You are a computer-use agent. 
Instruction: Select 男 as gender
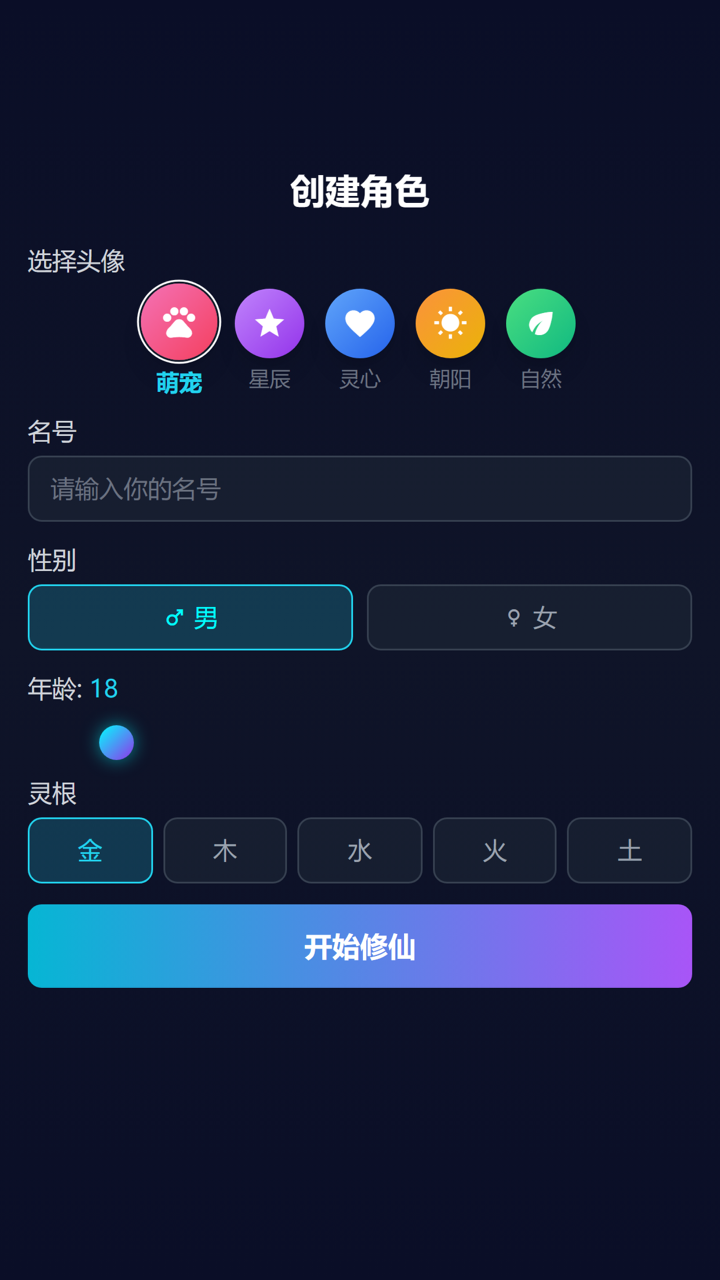pyautogui.click(x=190, y=617)
